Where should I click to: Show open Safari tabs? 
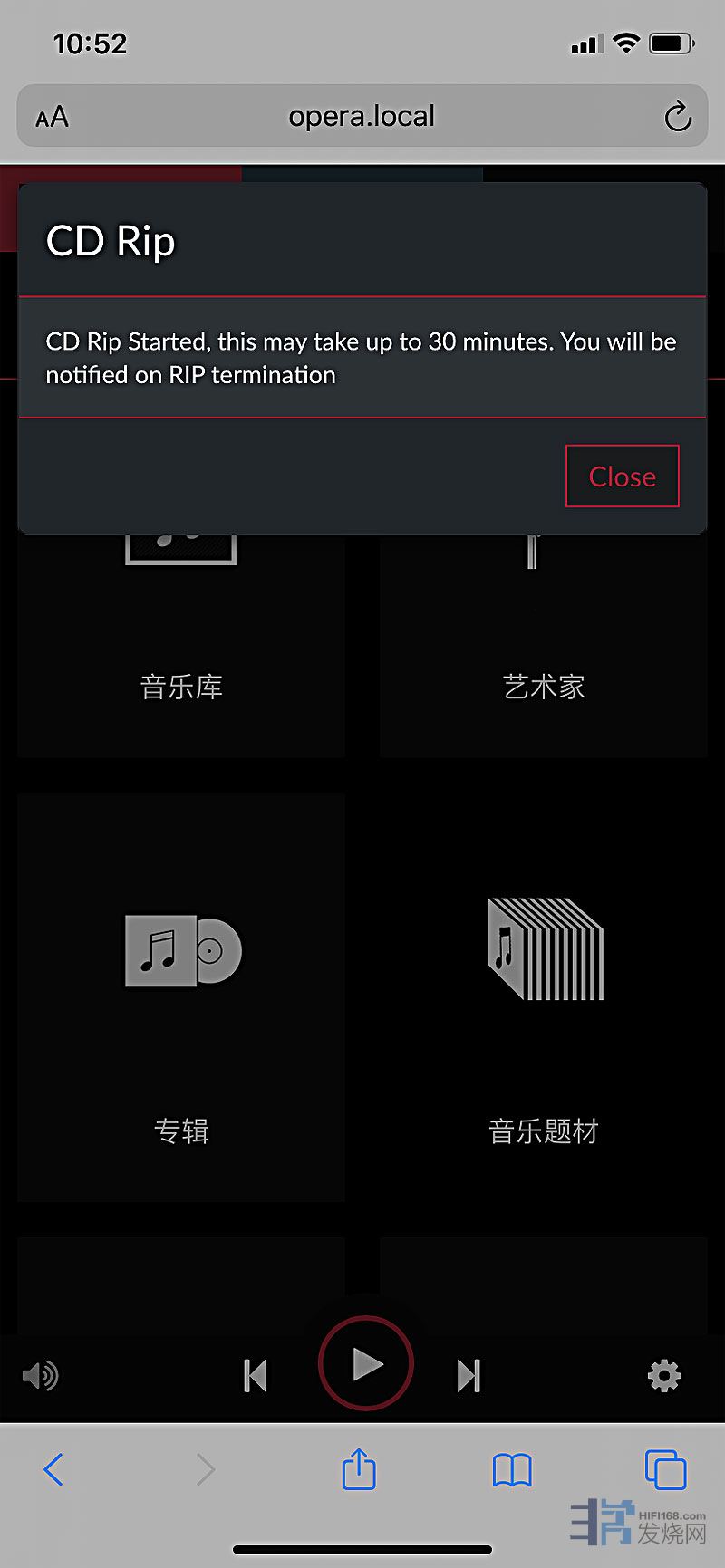[665, 1469]
